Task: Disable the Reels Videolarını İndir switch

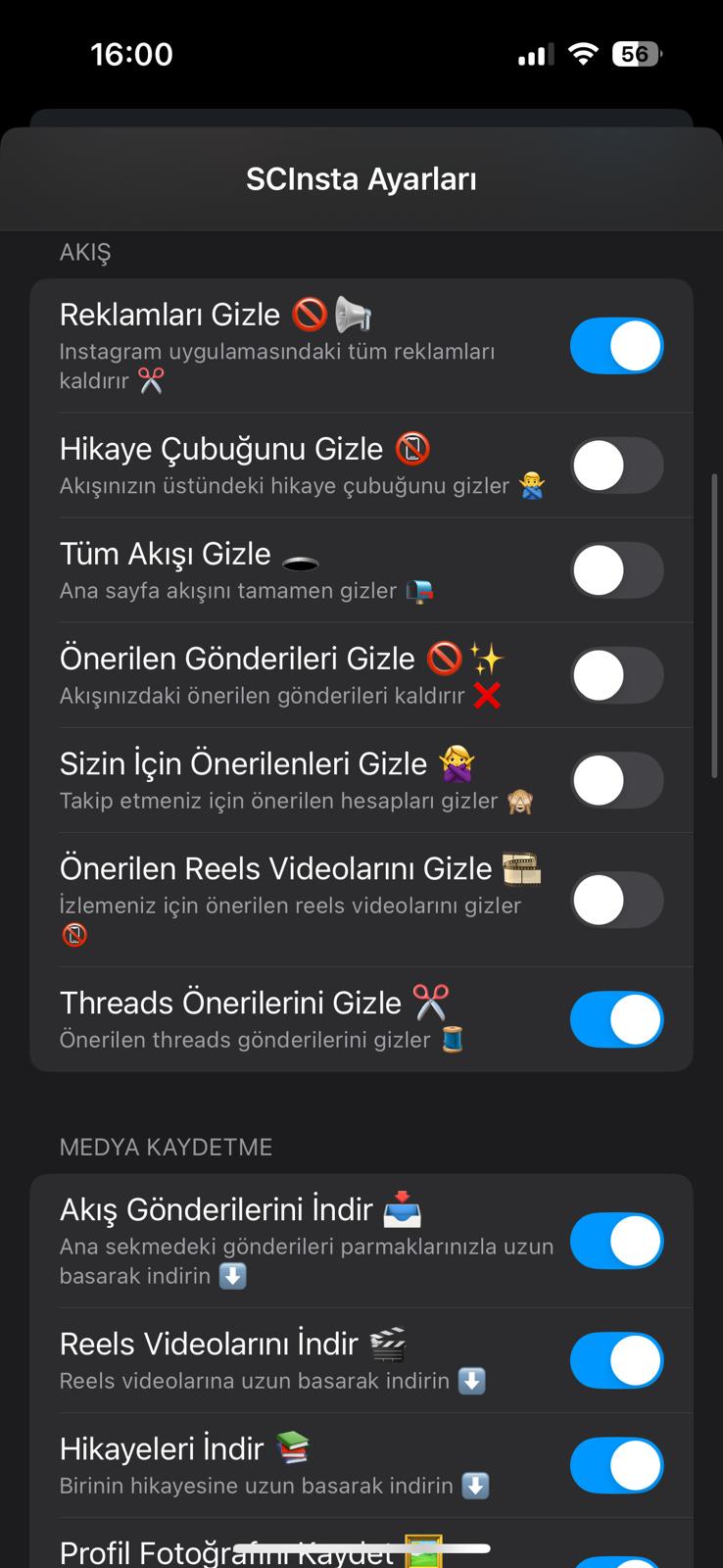Action: pyautogui.click(x=616, y=1360)
